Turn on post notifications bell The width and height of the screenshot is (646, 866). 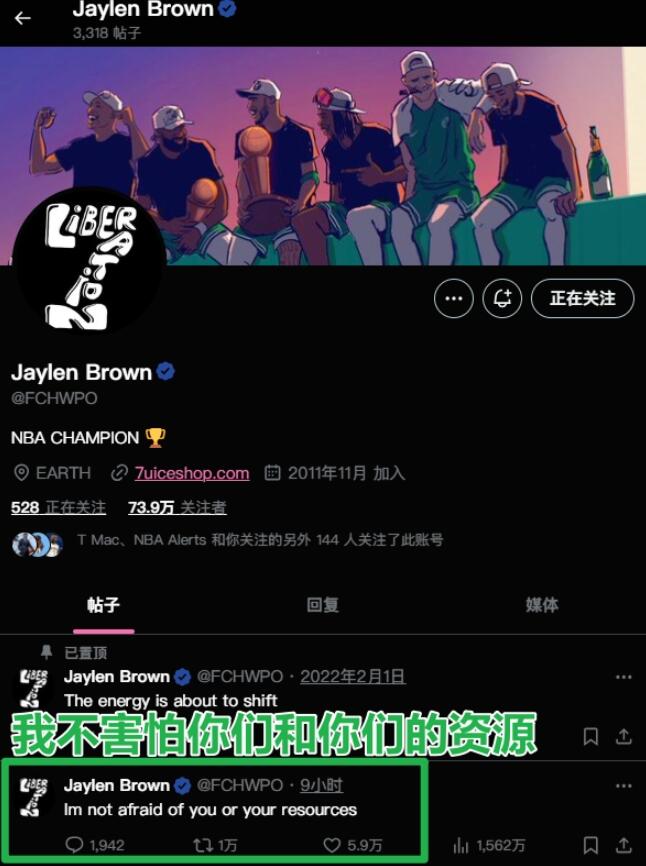(502, 298)
